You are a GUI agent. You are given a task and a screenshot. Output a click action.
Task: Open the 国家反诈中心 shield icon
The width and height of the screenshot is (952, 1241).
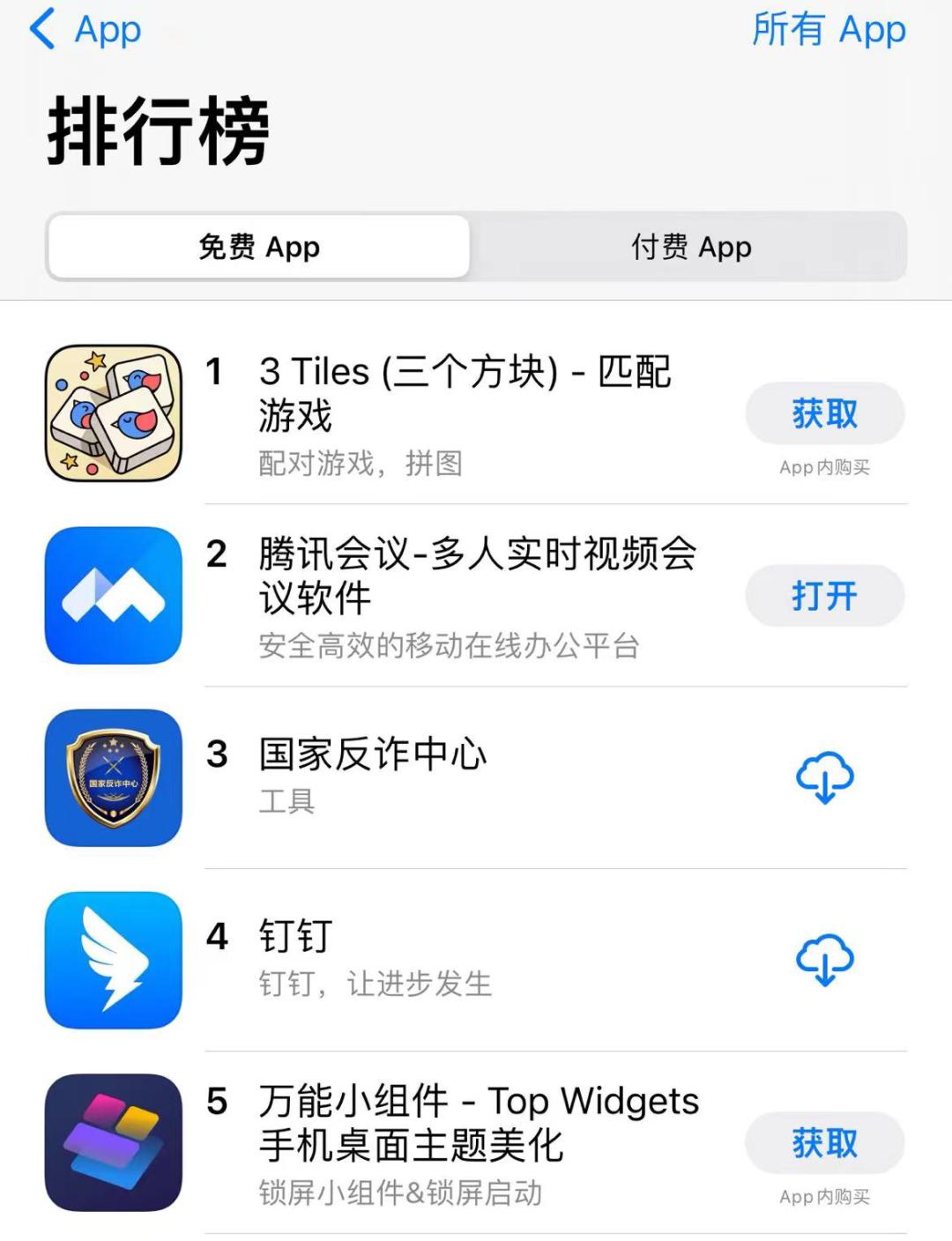pos(113,777)
